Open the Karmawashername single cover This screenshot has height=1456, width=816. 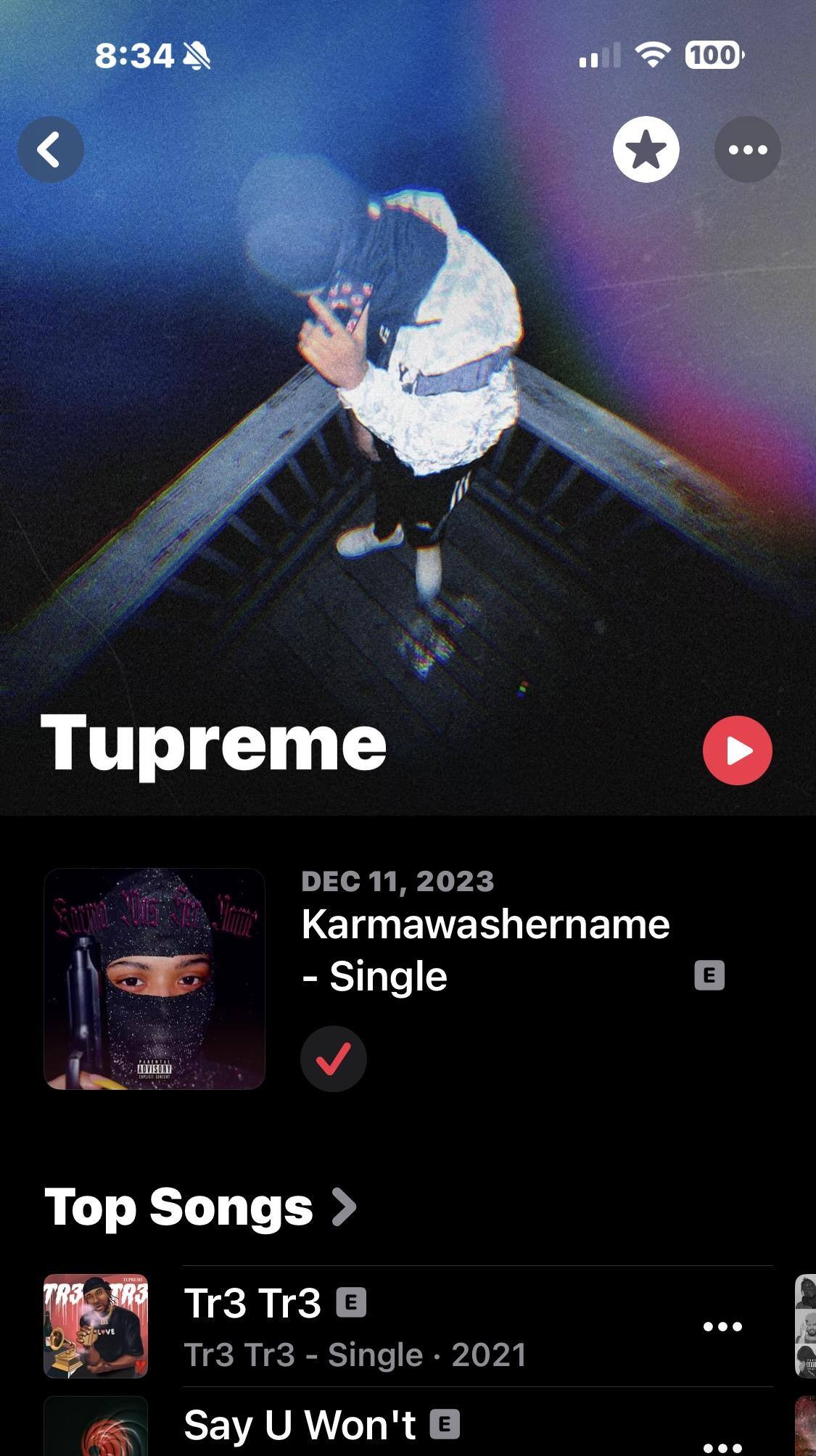click(154, 979)
